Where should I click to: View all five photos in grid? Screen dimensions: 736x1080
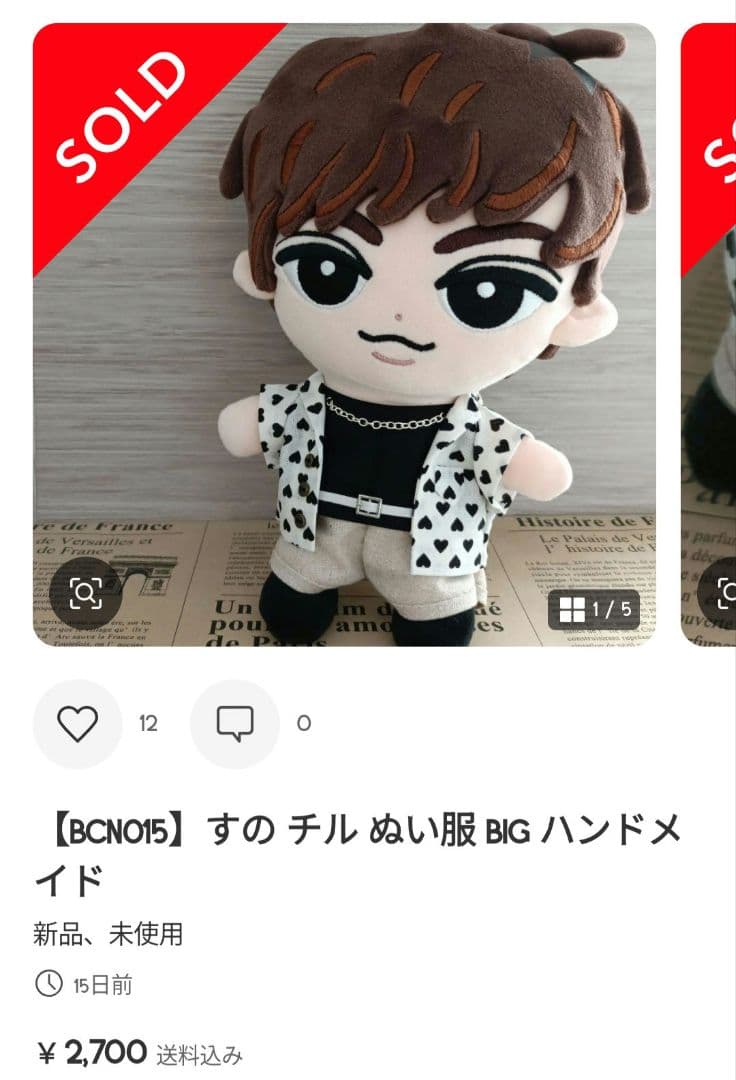point(593,609)
